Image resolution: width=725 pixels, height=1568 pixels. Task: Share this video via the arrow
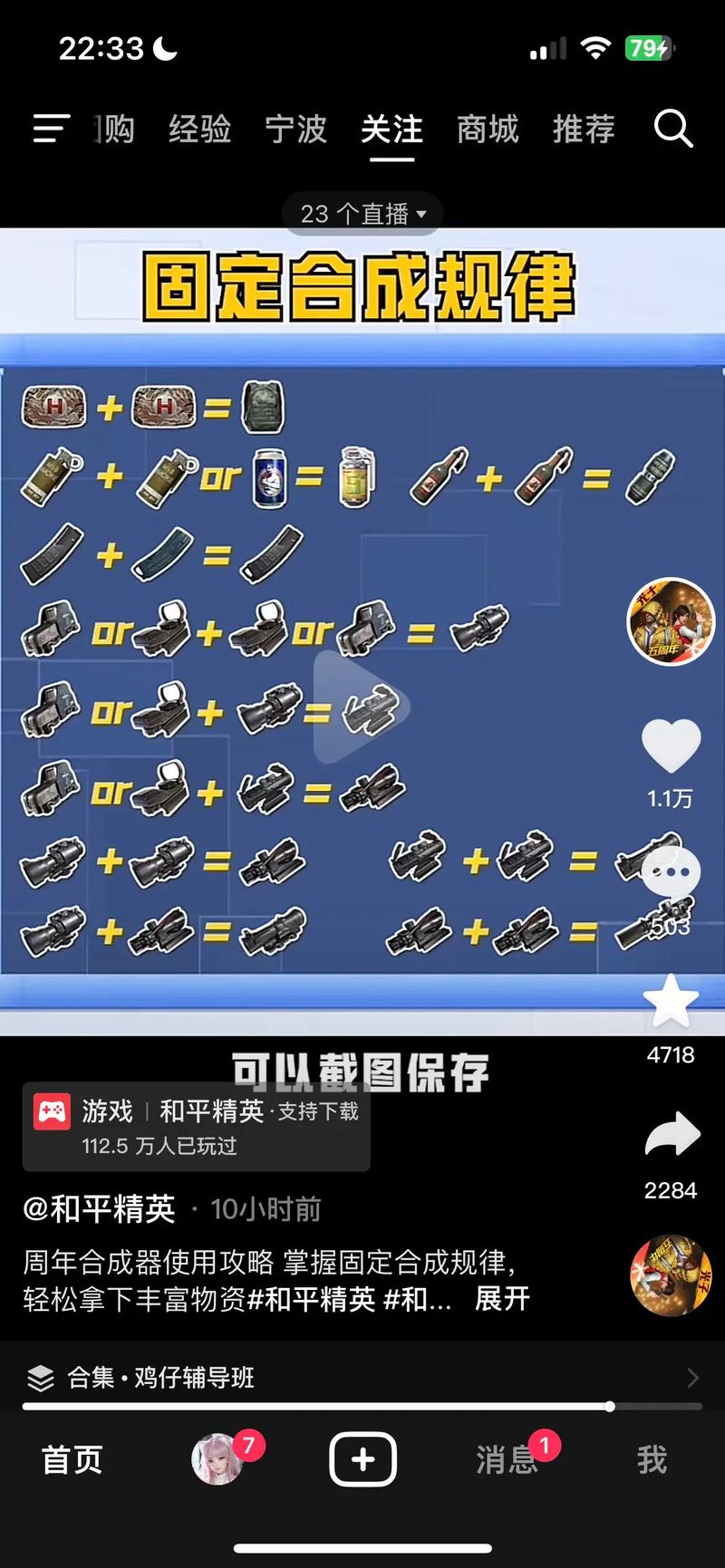click(672, 1136)
